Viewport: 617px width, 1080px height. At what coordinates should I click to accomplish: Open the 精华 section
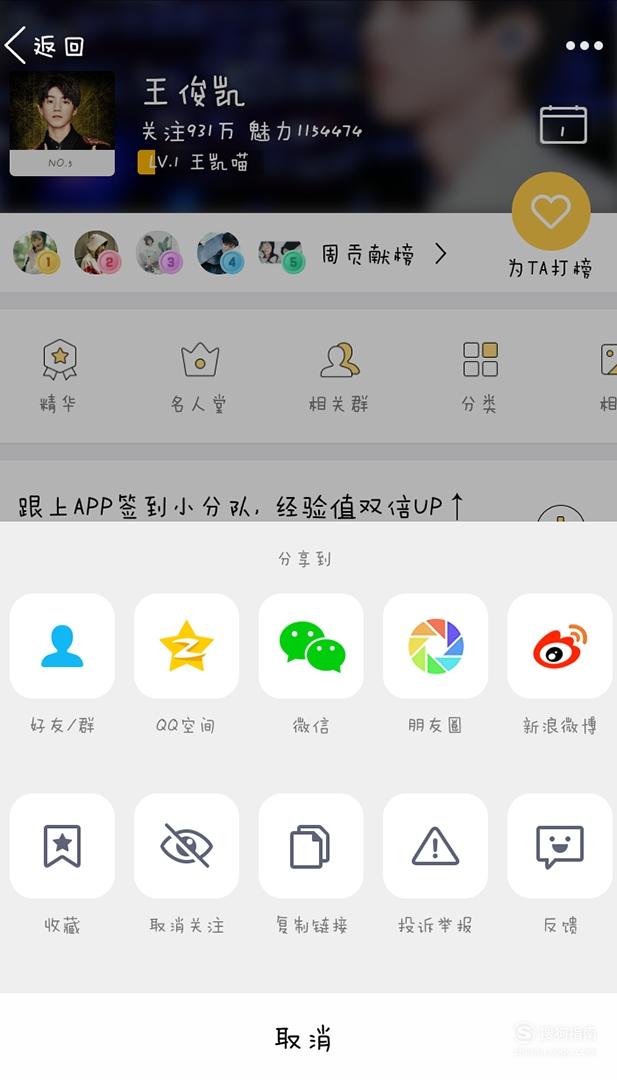pos(59,375)
